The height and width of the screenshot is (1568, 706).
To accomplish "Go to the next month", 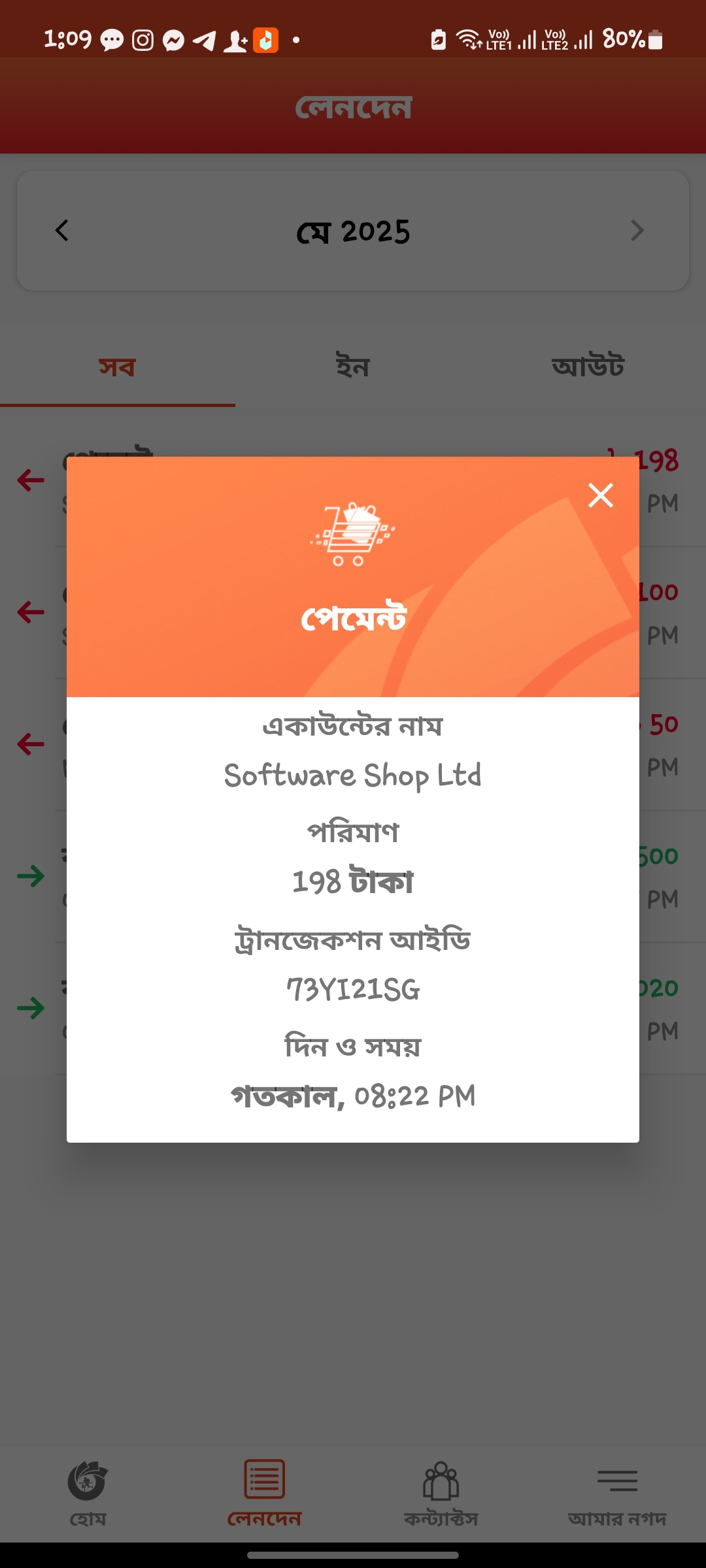I will [637, 231].
